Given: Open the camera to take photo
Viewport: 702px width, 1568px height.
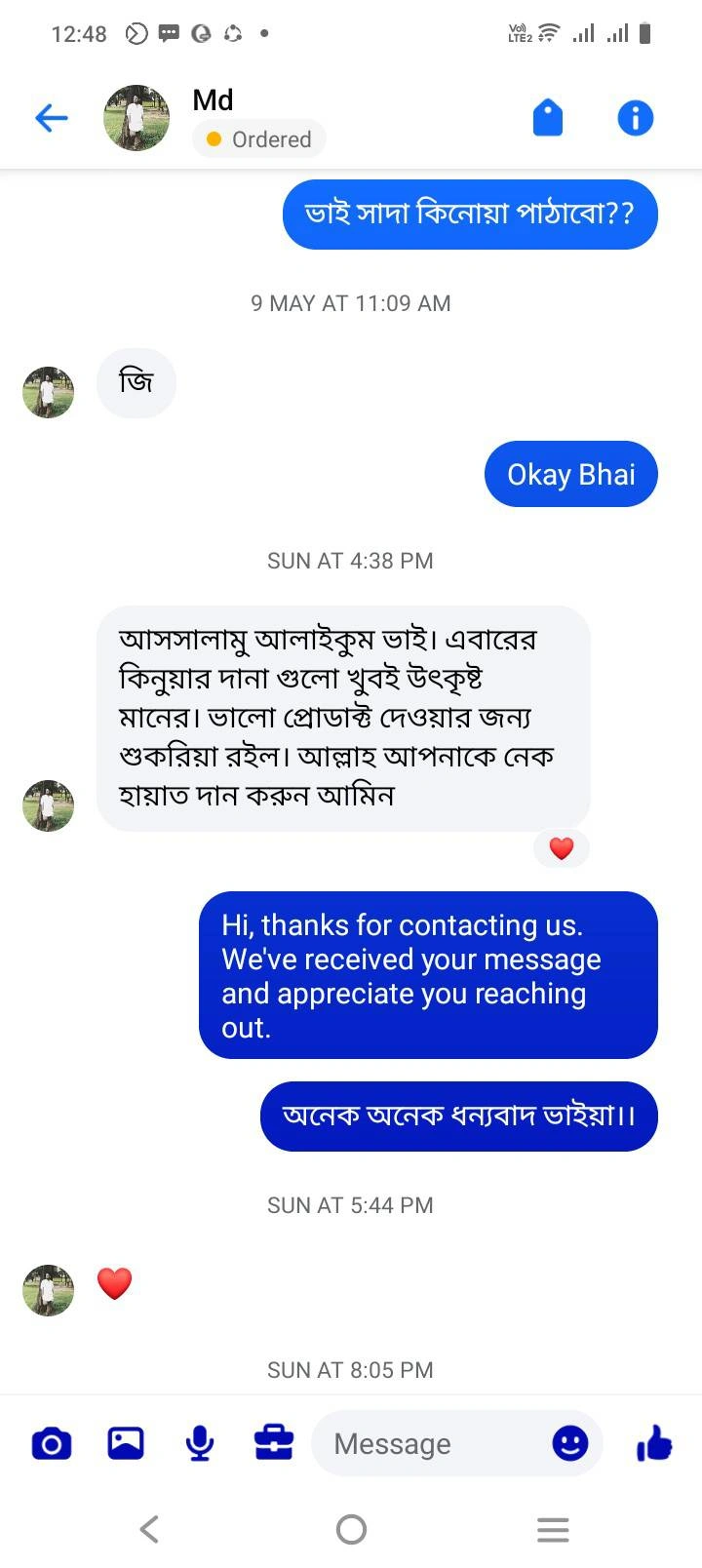Looking at the screenshot, I should tap(52, 1443).
